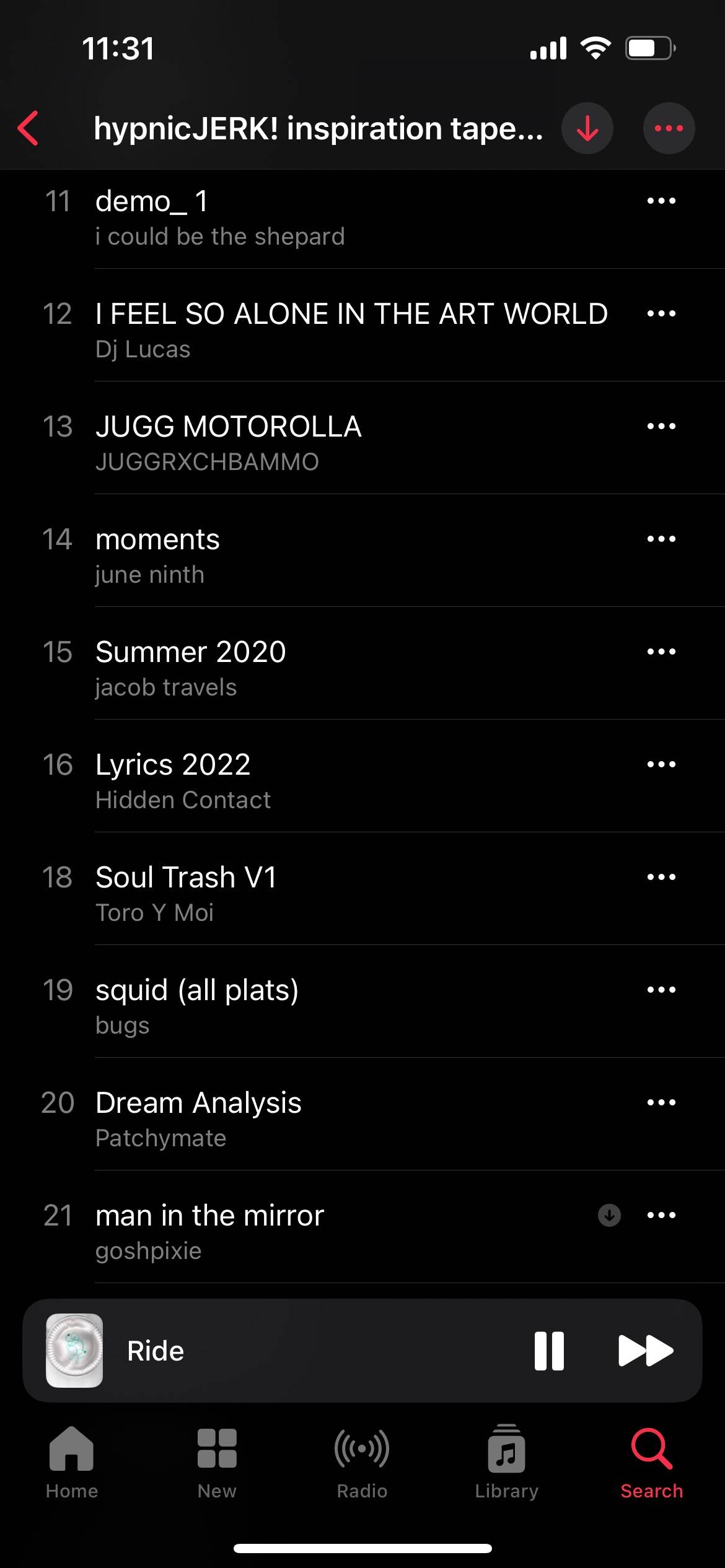
Task: Play the track demo_ 1
Action: [x=362, y=218]
